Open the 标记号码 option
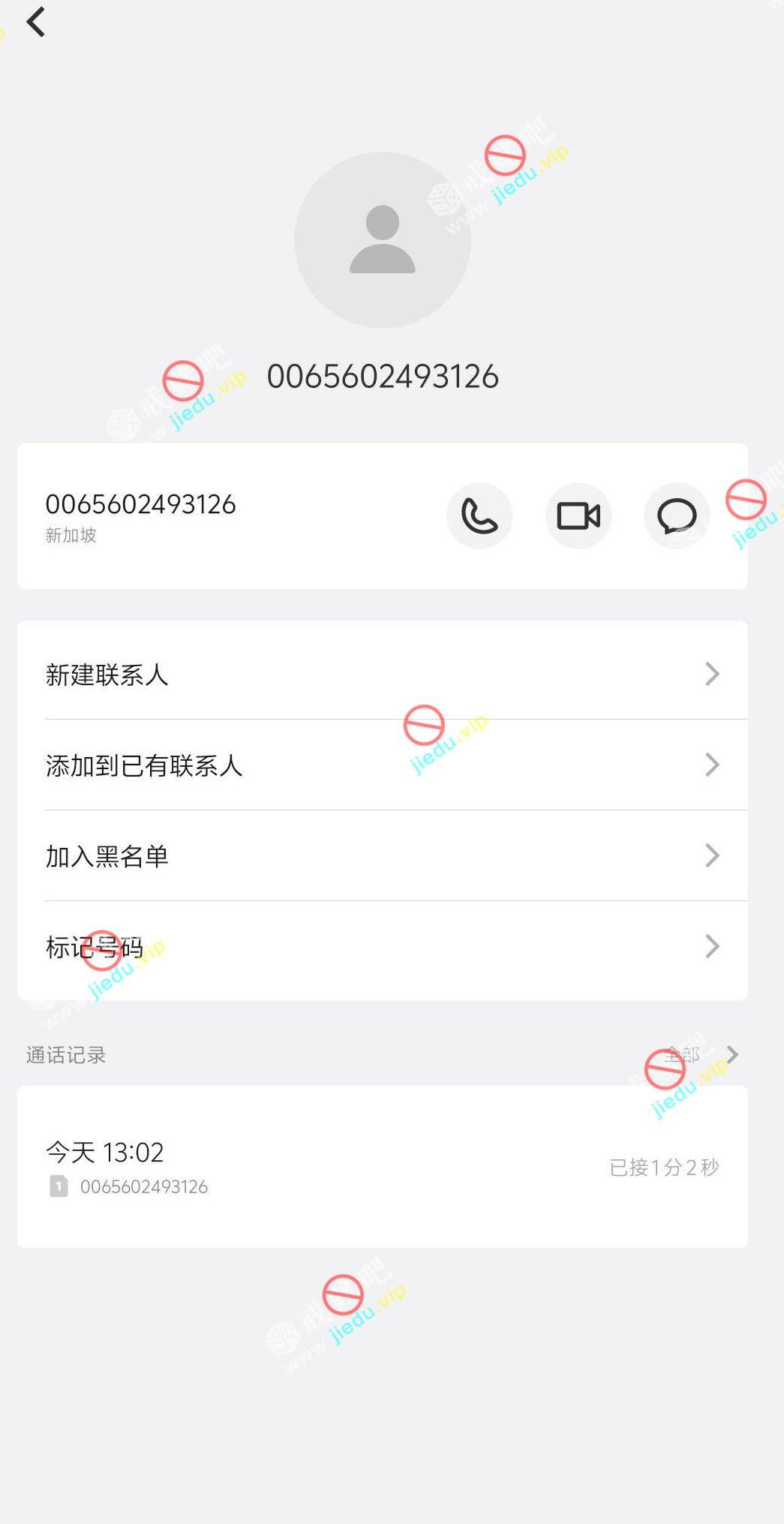The height and width of the screenshot is (1524, 784). [383, 947]
